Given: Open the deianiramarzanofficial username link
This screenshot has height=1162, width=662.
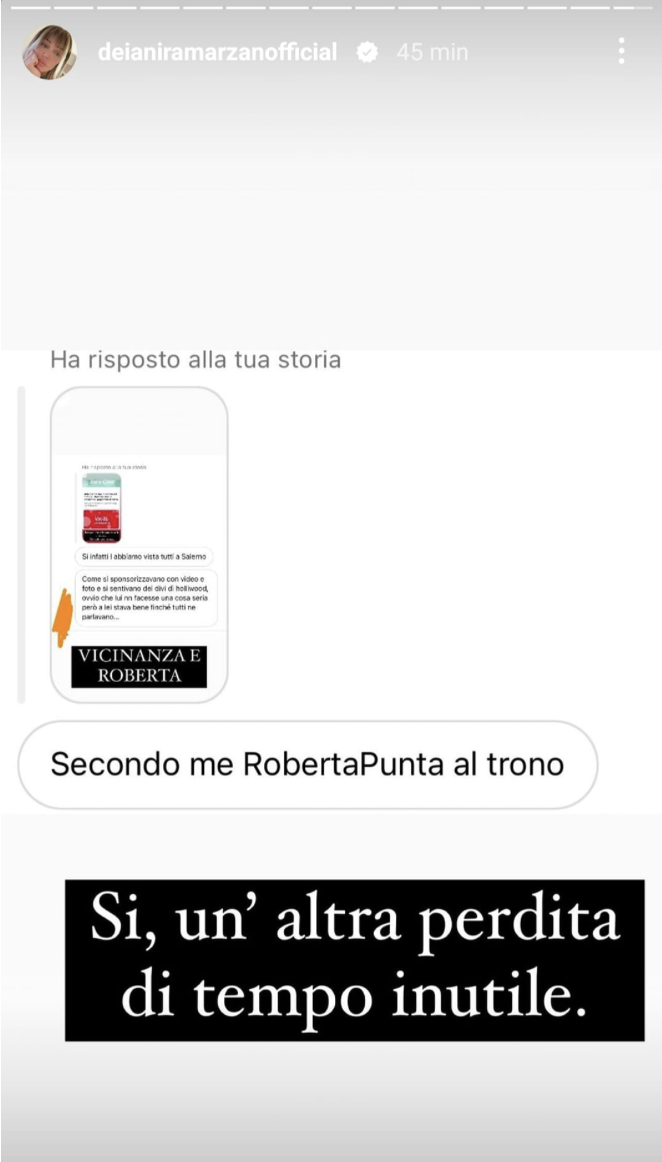Looking at the screenshot, I should coord(217,52).
